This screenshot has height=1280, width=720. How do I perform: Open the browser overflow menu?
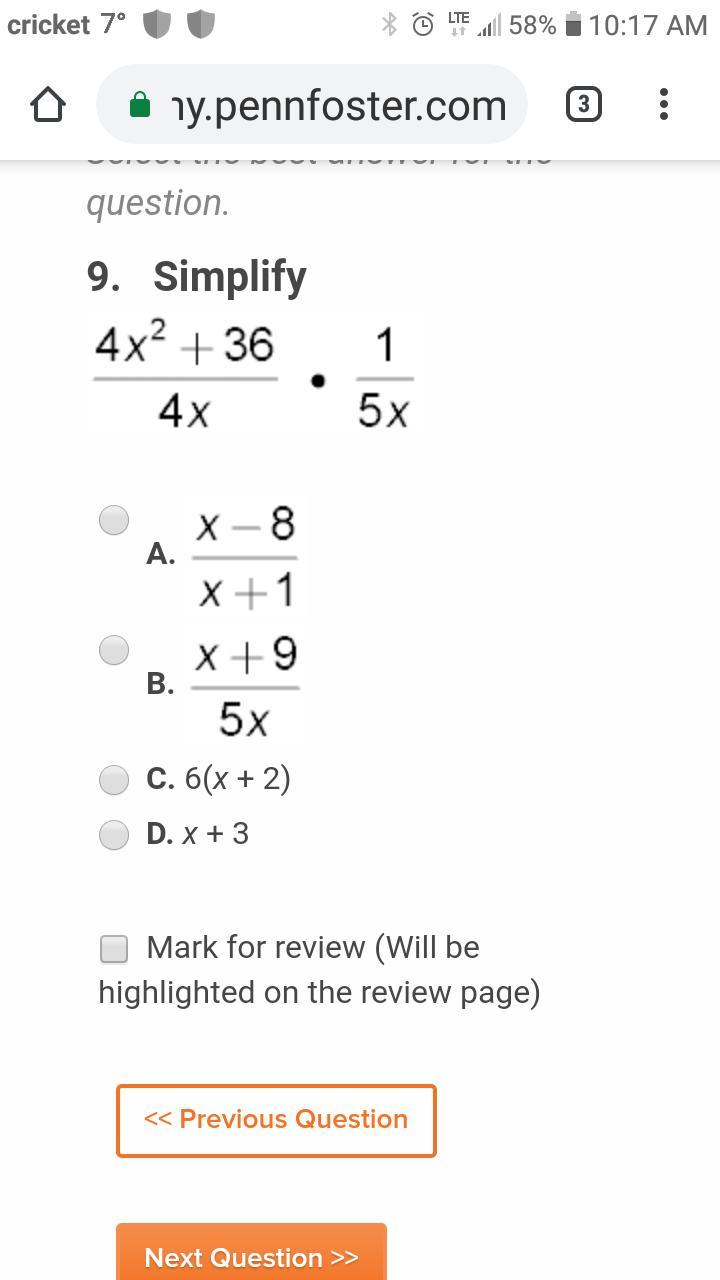pos(664,105)
